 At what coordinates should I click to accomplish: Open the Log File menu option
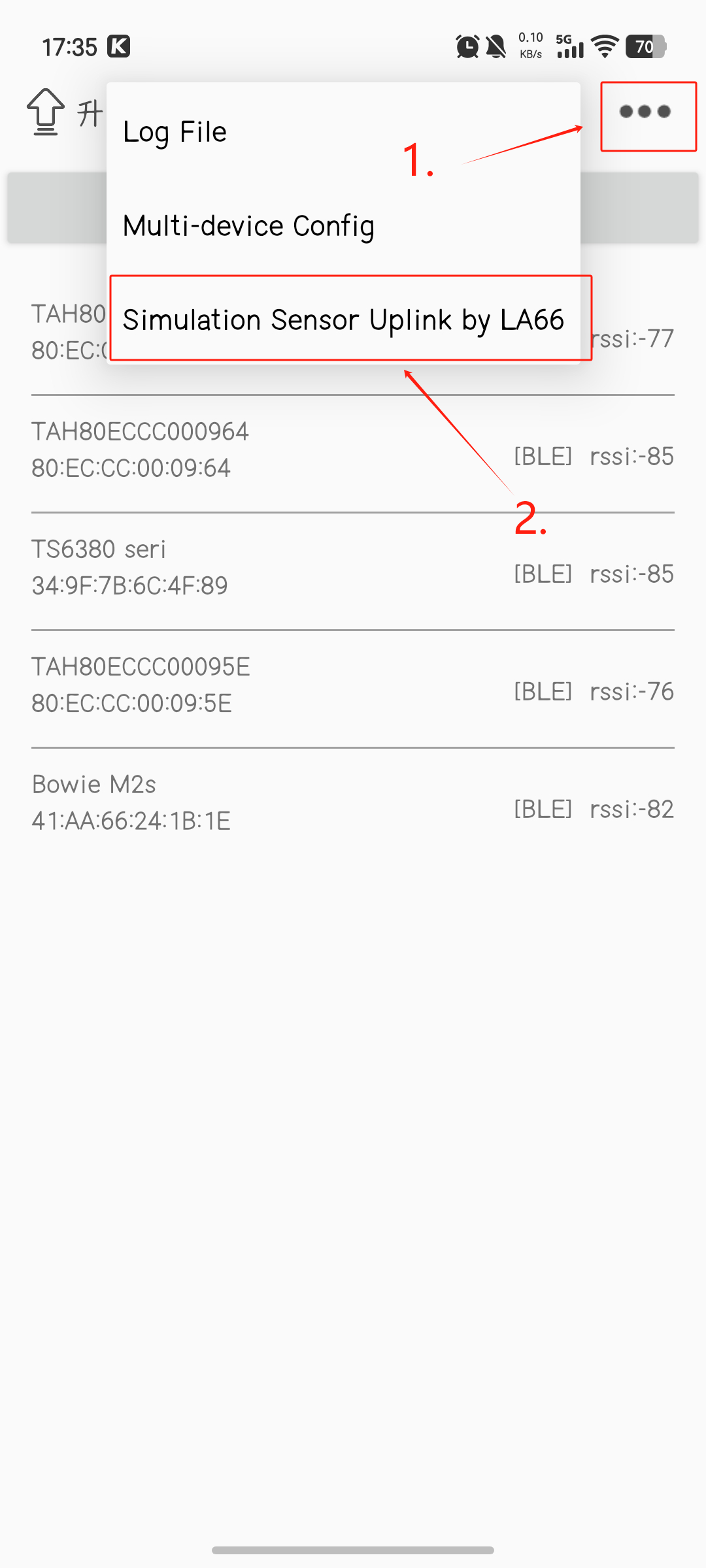point(343,131)
